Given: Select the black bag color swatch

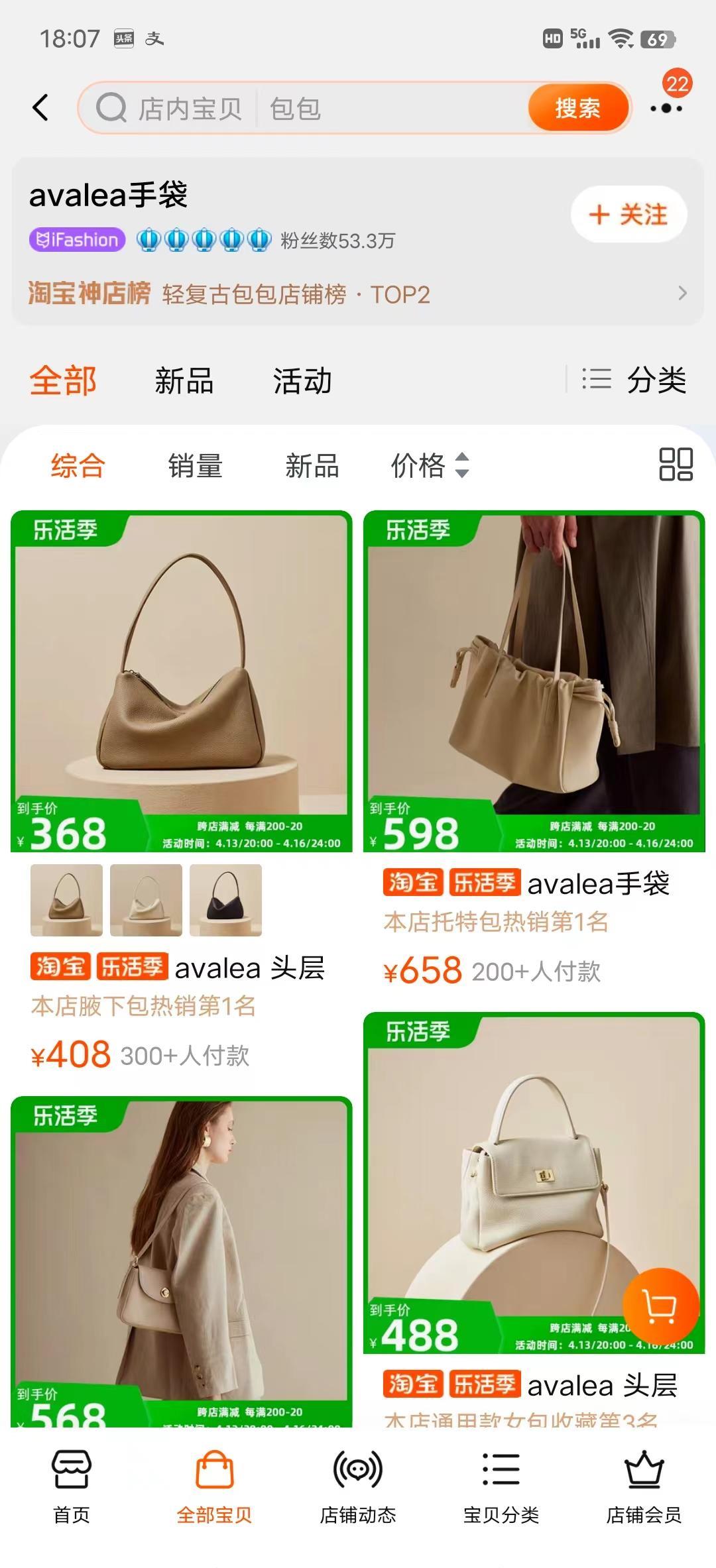Looking at the screenshot, I should [225, 900].
